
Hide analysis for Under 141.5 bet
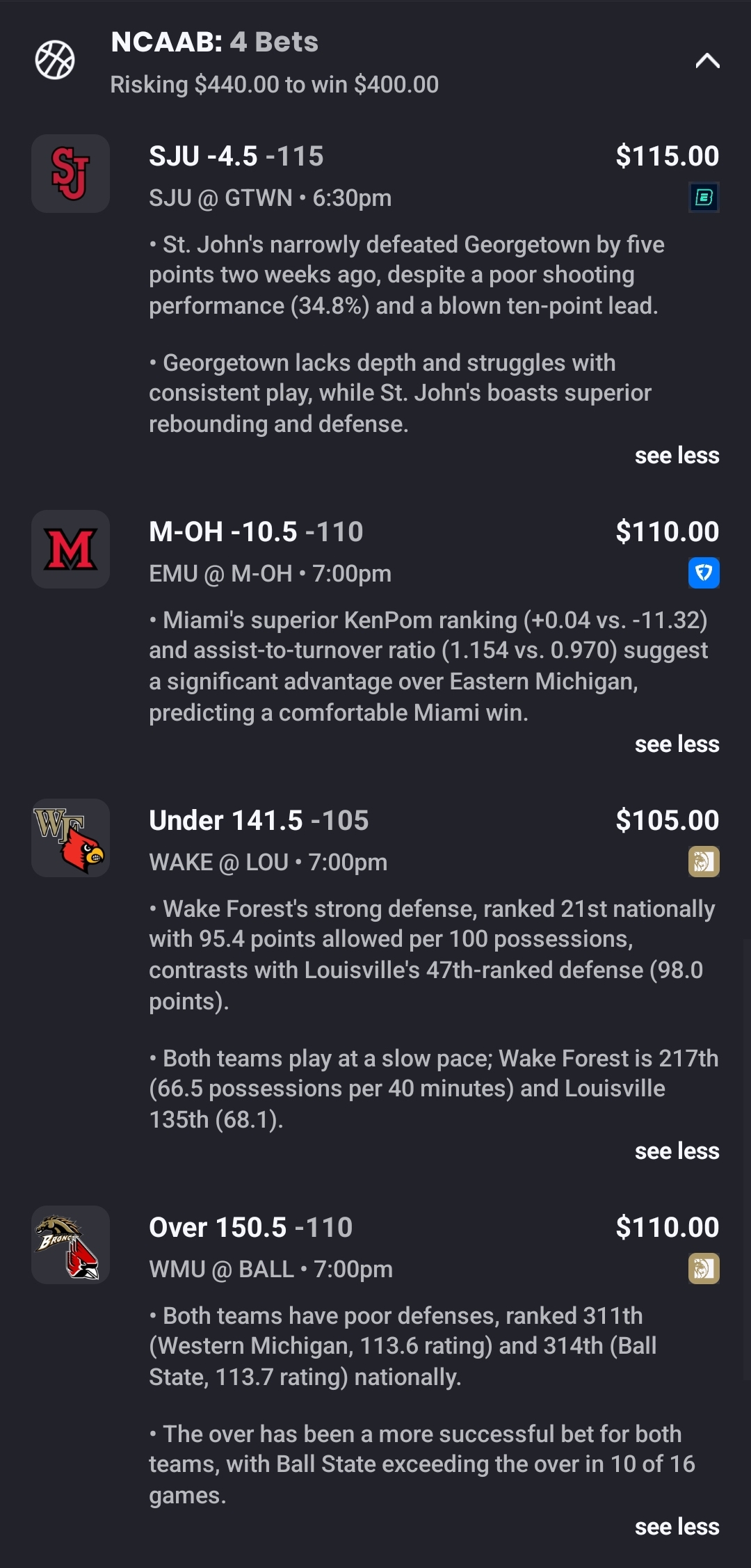tap(677, 1151)
